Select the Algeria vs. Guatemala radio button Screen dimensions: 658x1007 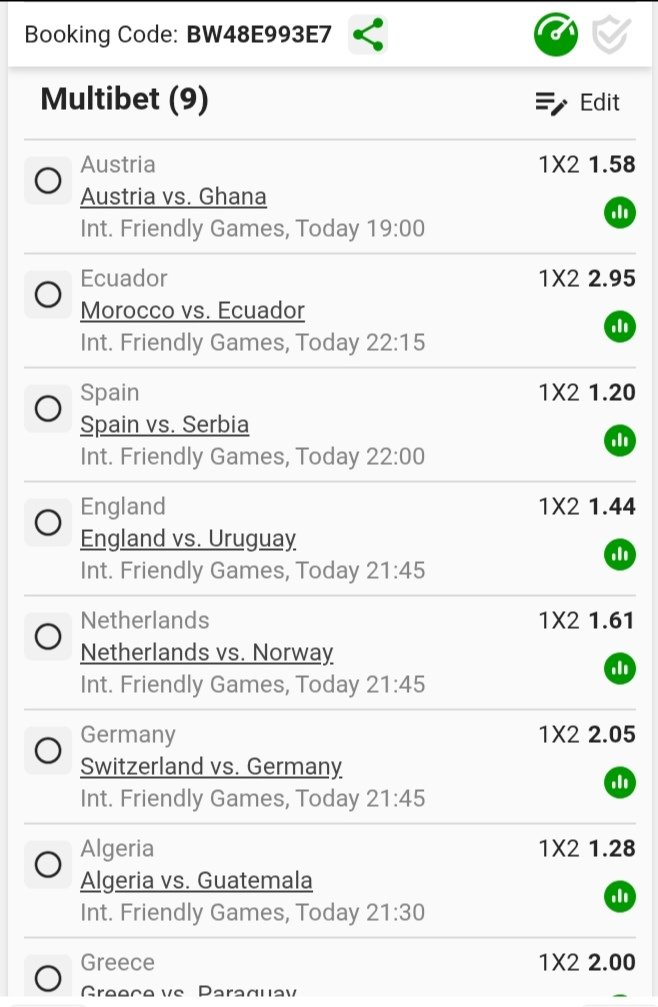(x=48, y=865)
